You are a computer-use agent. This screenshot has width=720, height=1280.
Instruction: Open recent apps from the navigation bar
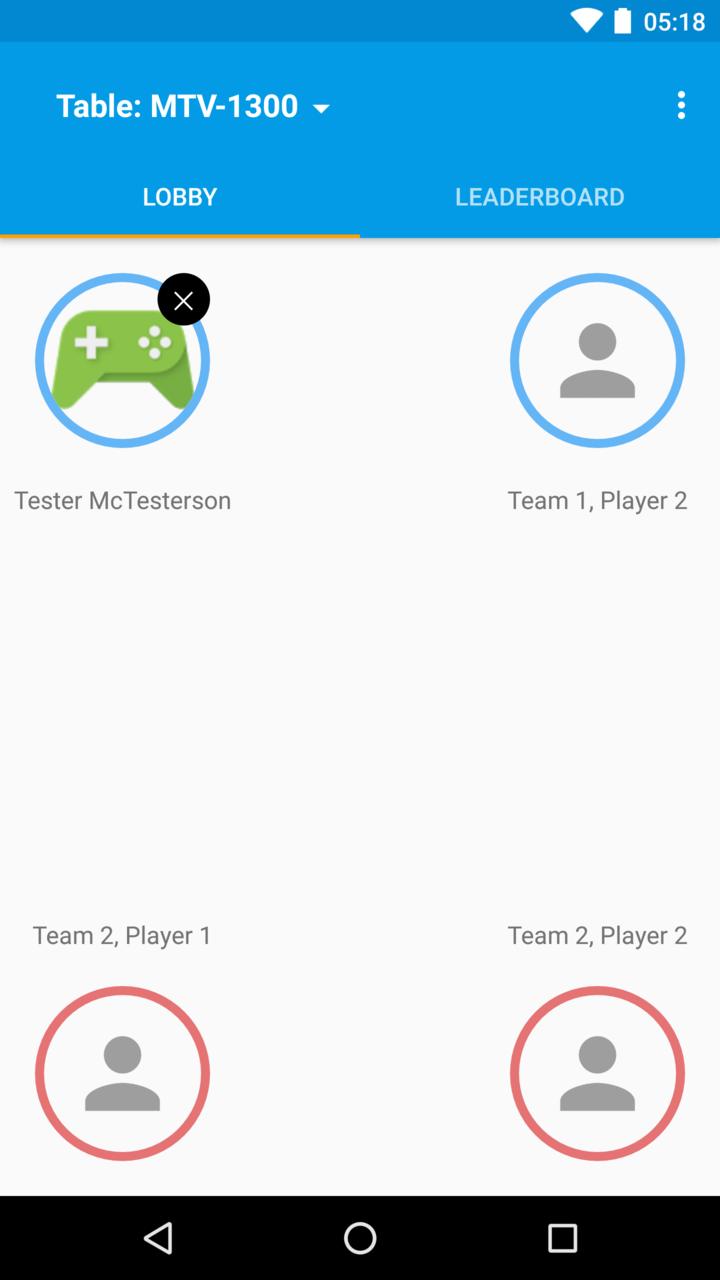click(x=562, y=1238)
